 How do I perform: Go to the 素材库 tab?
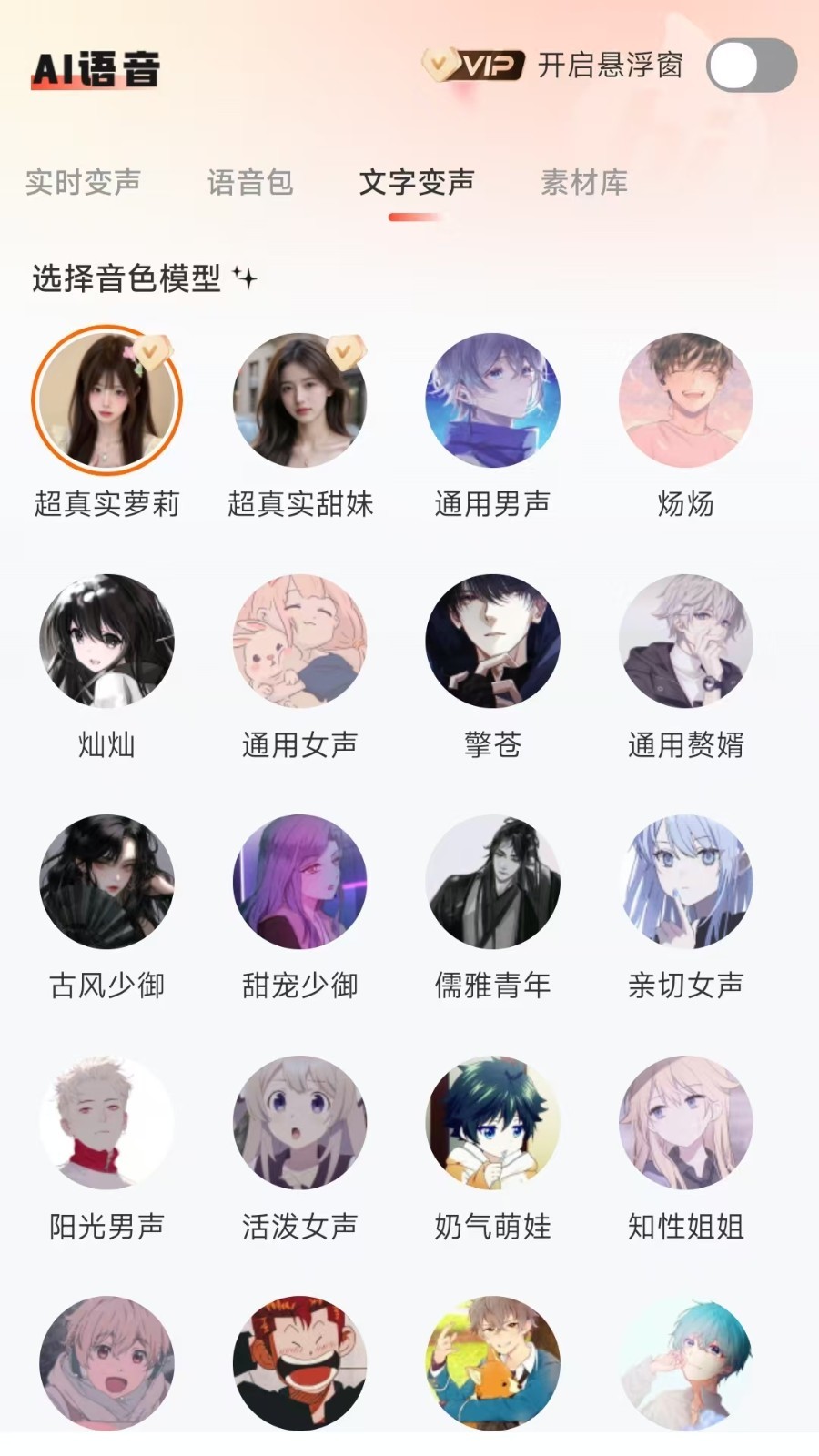pyautogui.click(x=584, y=183)
